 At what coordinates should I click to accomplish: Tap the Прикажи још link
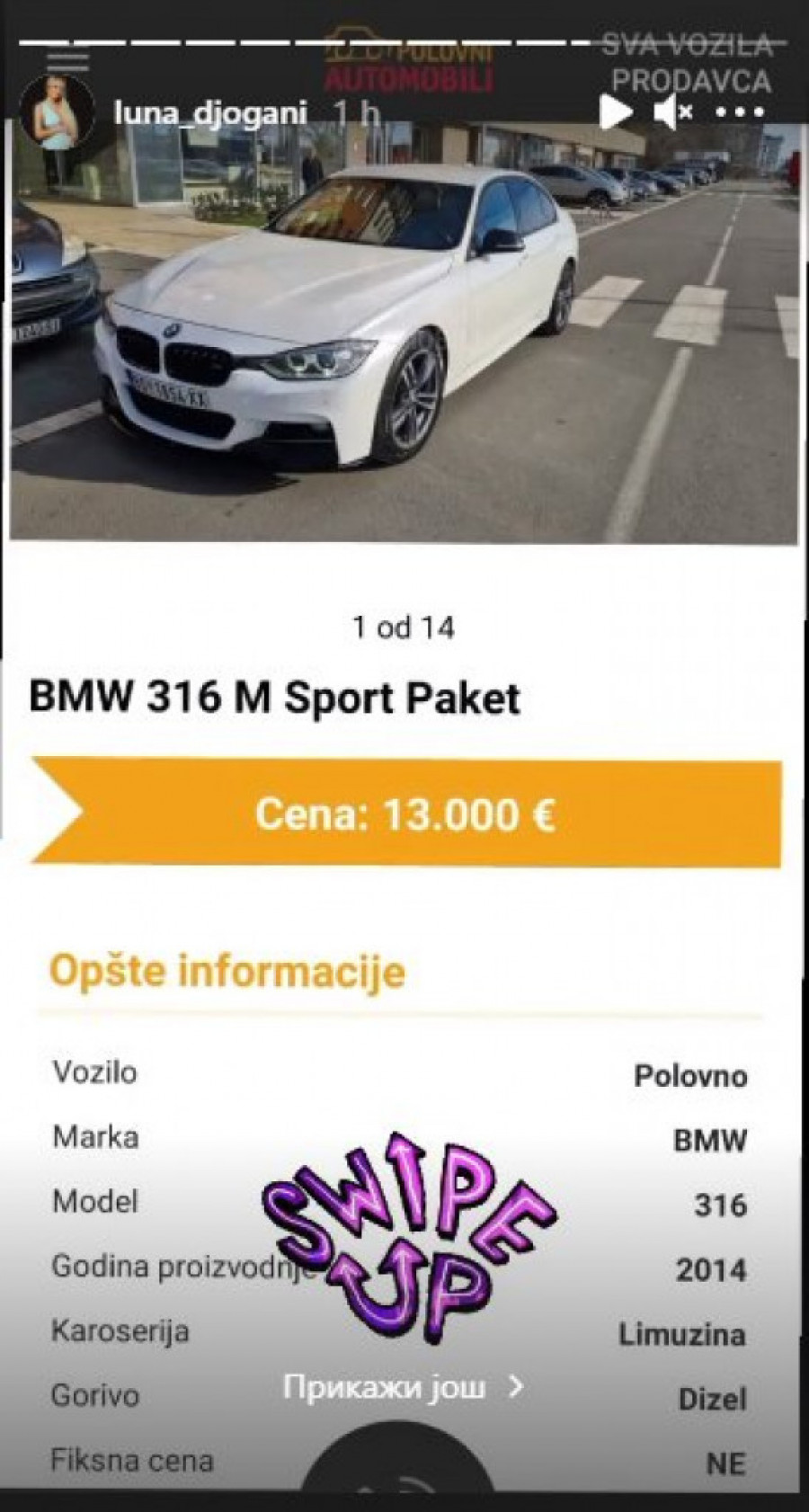coord(402,1386)
